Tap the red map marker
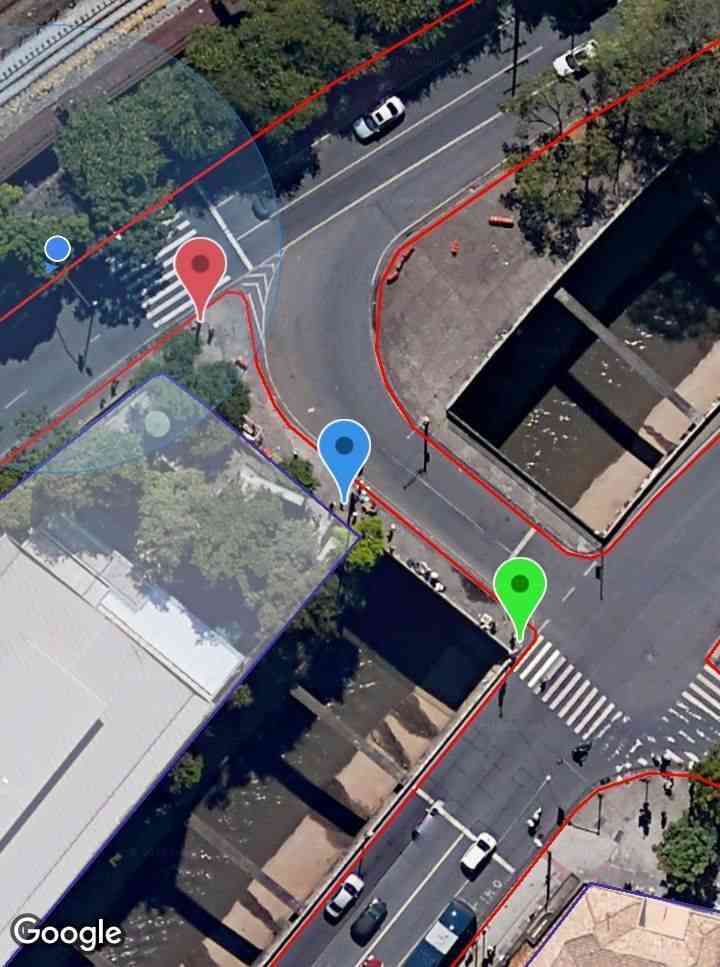Viewport: 720px width, 967px height. [x=200, y=268]
